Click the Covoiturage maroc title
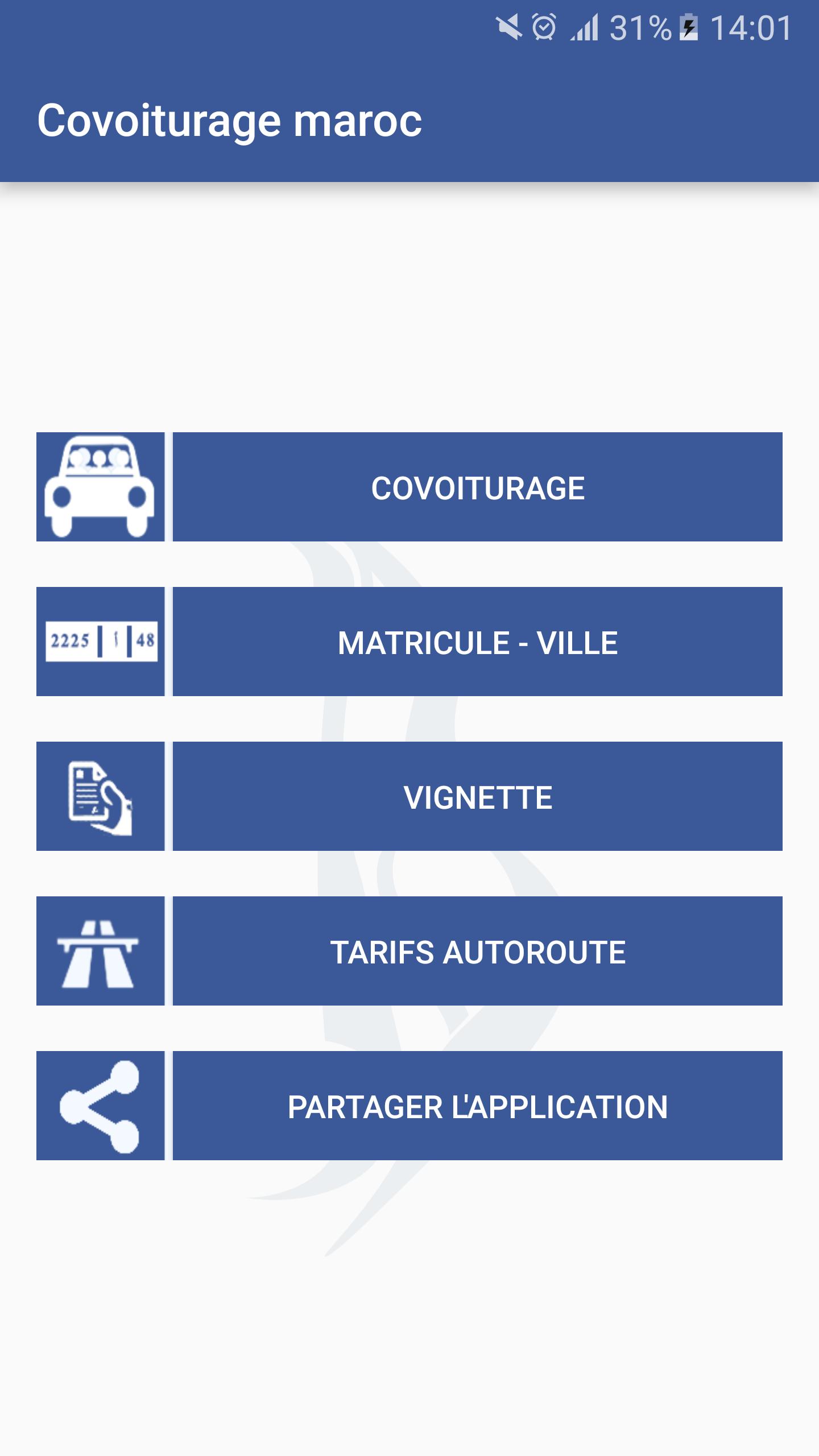 pos(230,118)
